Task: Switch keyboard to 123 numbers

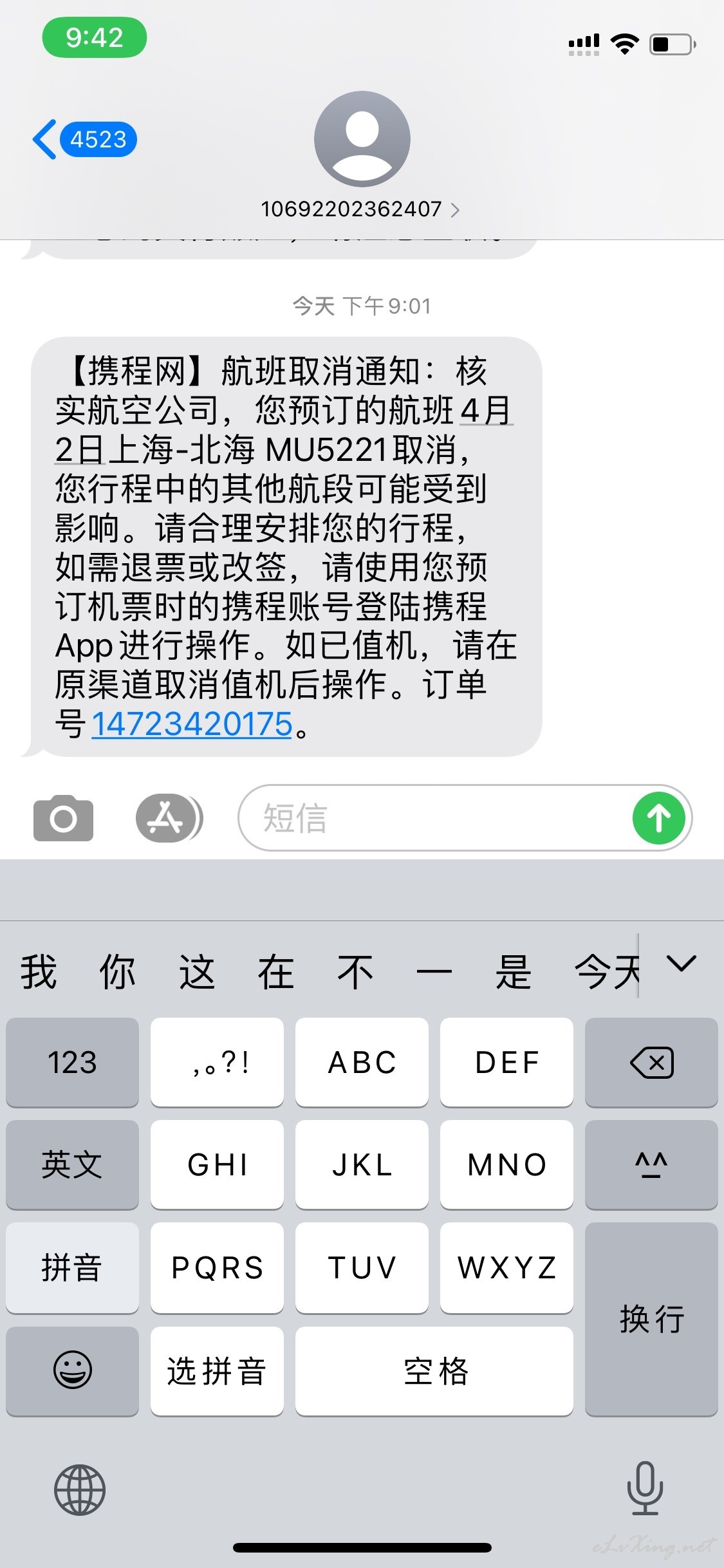Action: [72, 1062]
